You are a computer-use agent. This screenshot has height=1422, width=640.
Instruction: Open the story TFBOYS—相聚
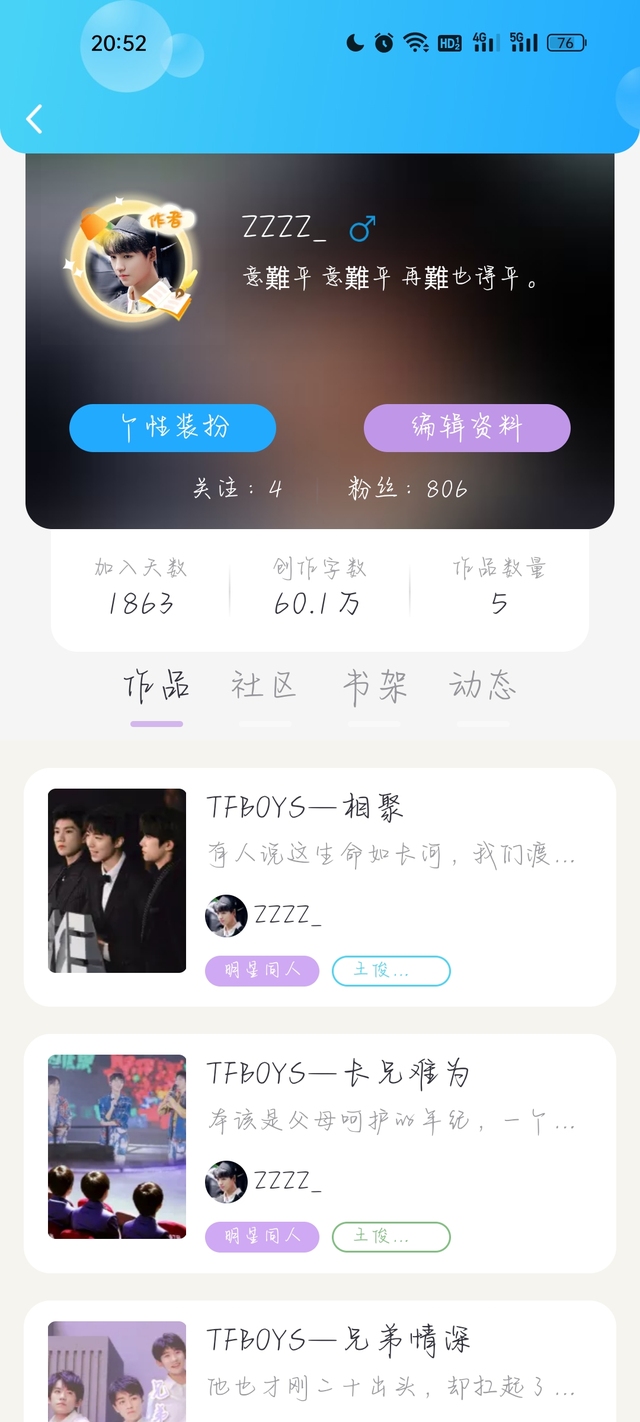click(304, 807)
